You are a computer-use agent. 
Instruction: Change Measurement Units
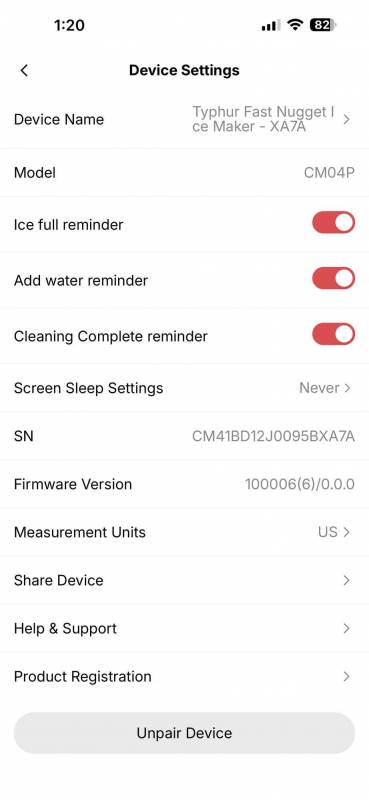184,532
